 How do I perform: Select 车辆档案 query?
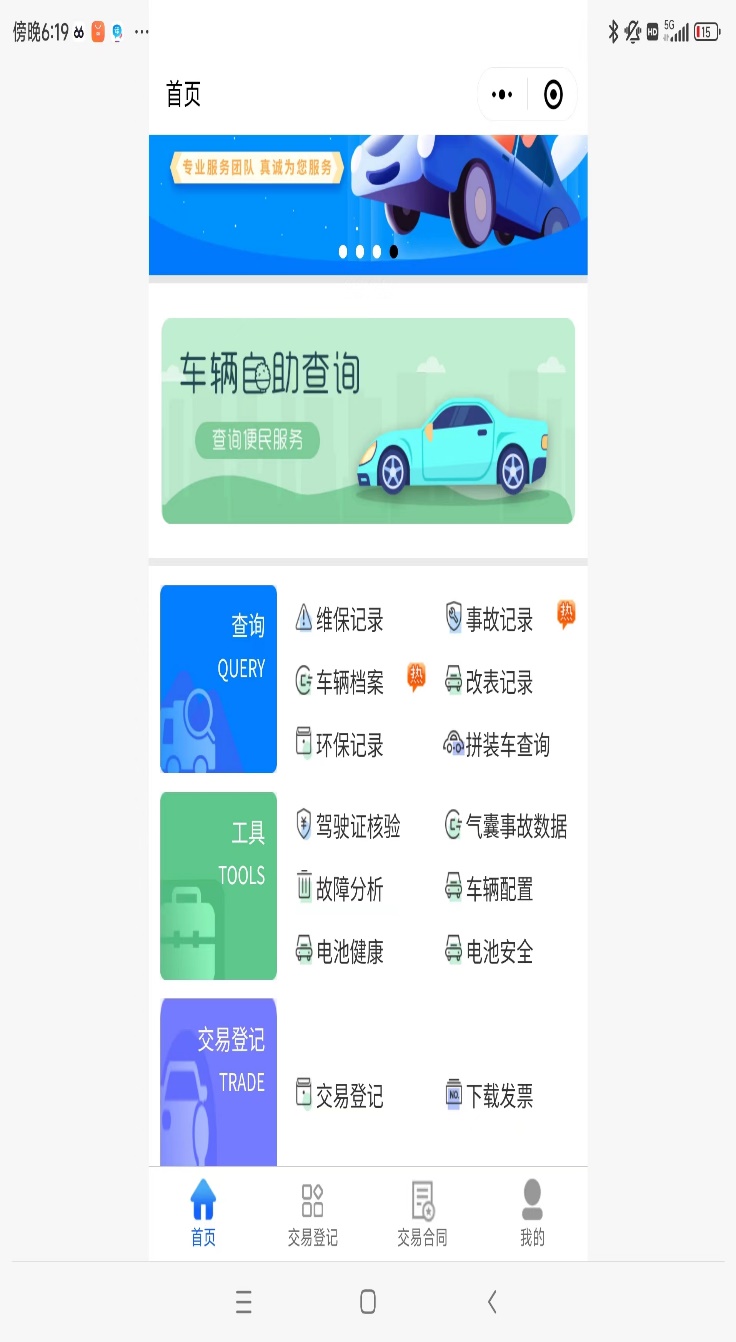pos(340,683)
